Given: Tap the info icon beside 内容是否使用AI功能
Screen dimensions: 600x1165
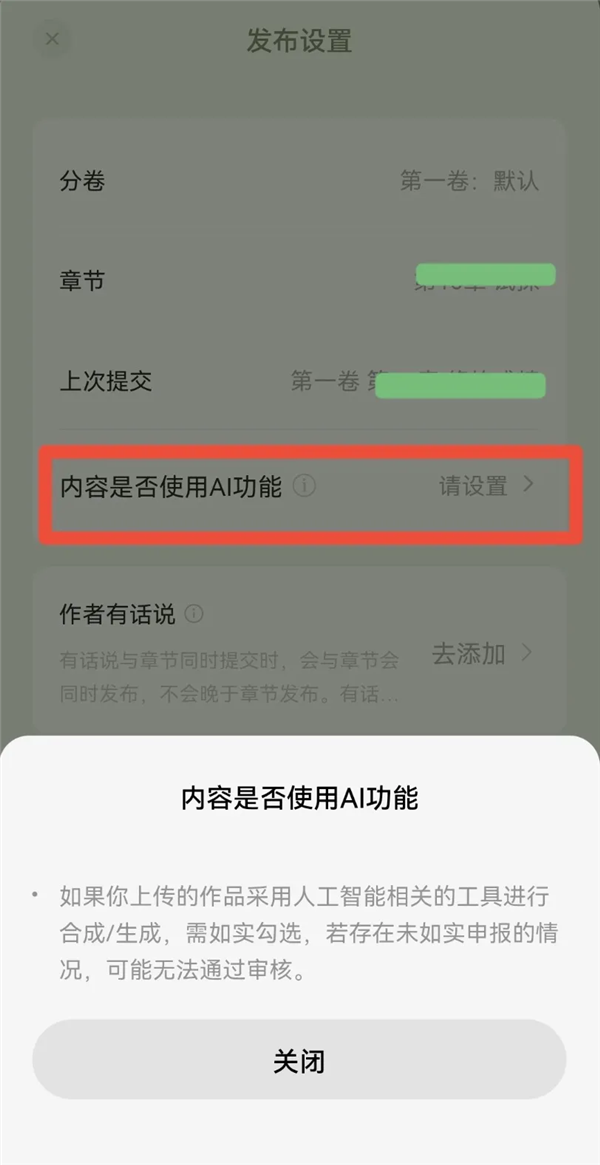Looking at the screenshot, I should pyautogui.click(x=305, y=487).
